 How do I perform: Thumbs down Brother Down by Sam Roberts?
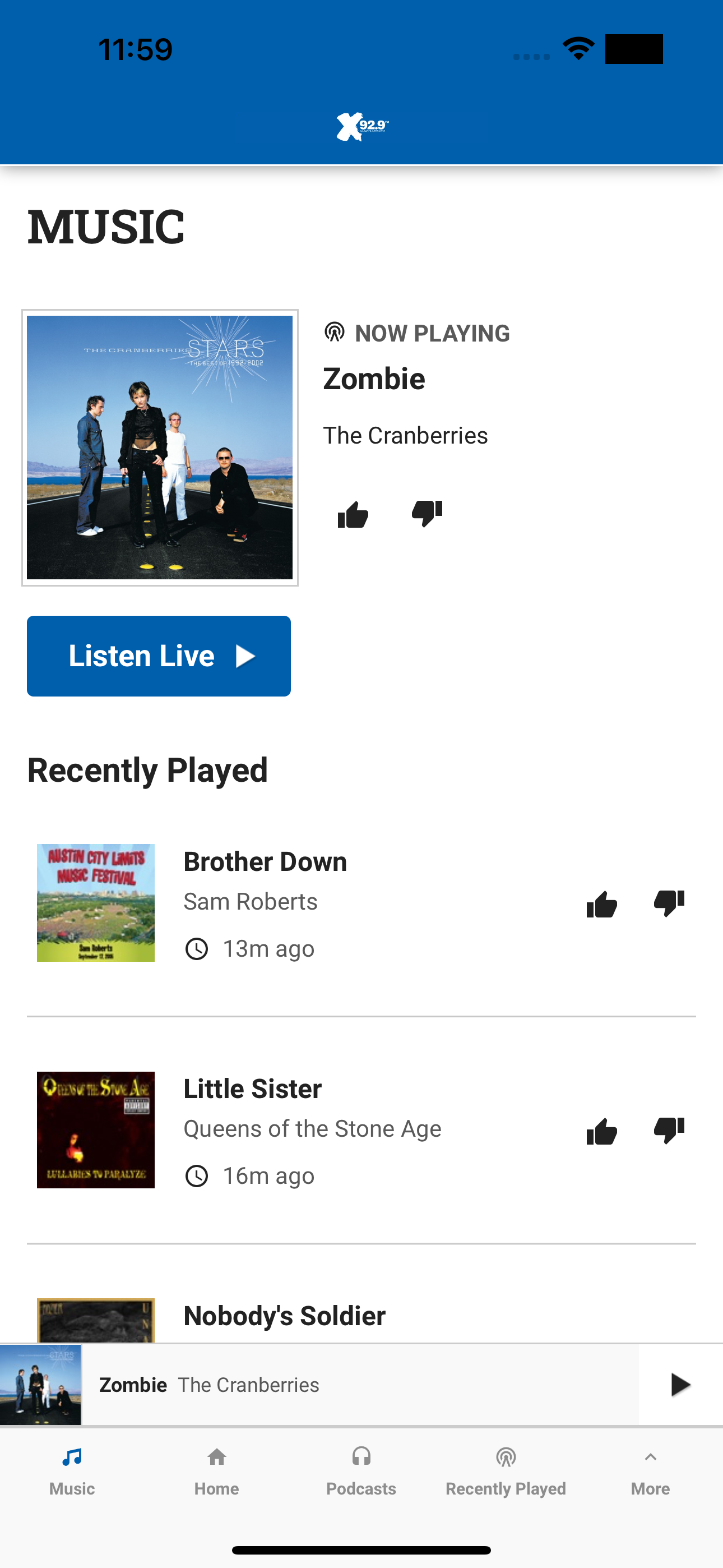668,905
